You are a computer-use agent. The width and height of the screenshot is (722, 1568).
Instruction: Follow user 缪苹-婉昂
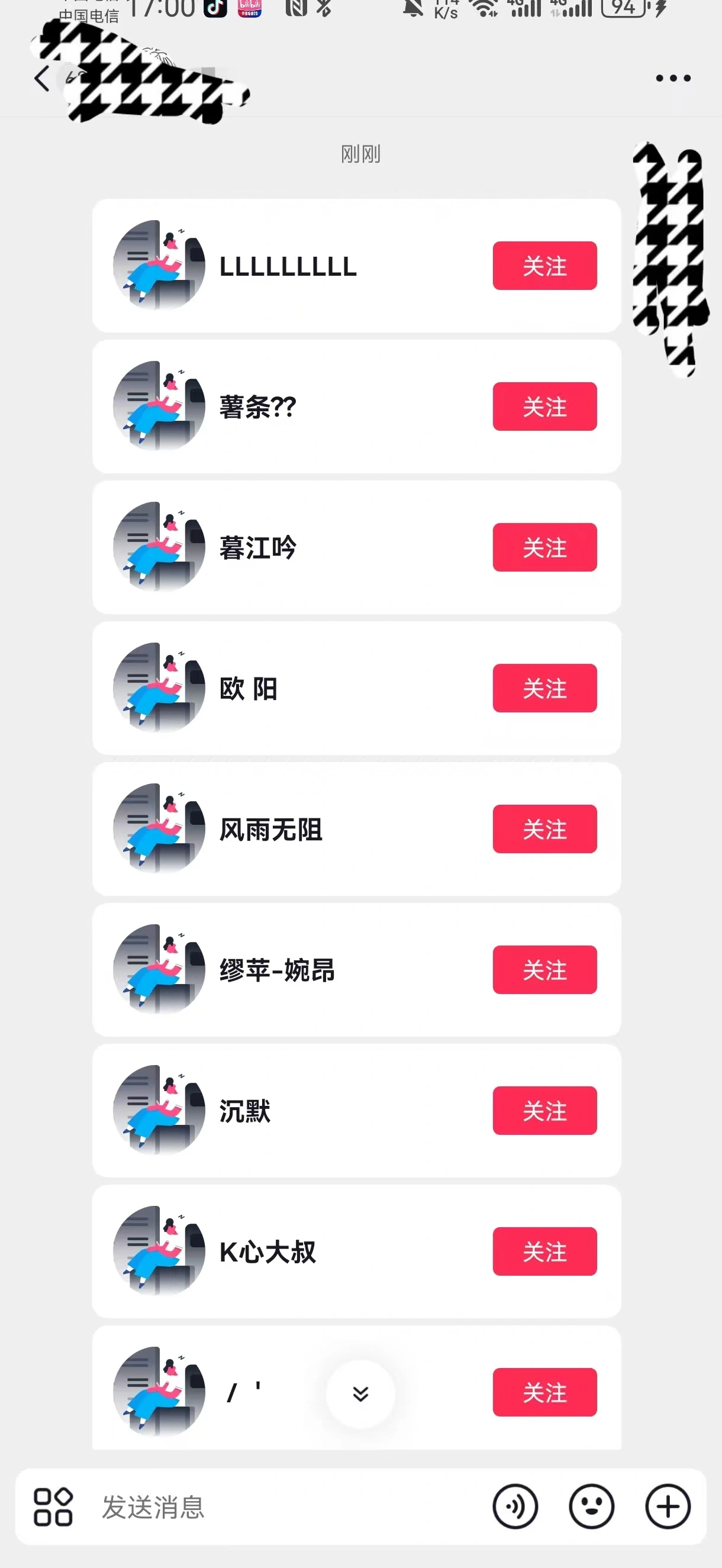pyautogui.click(x=544, y=970)
